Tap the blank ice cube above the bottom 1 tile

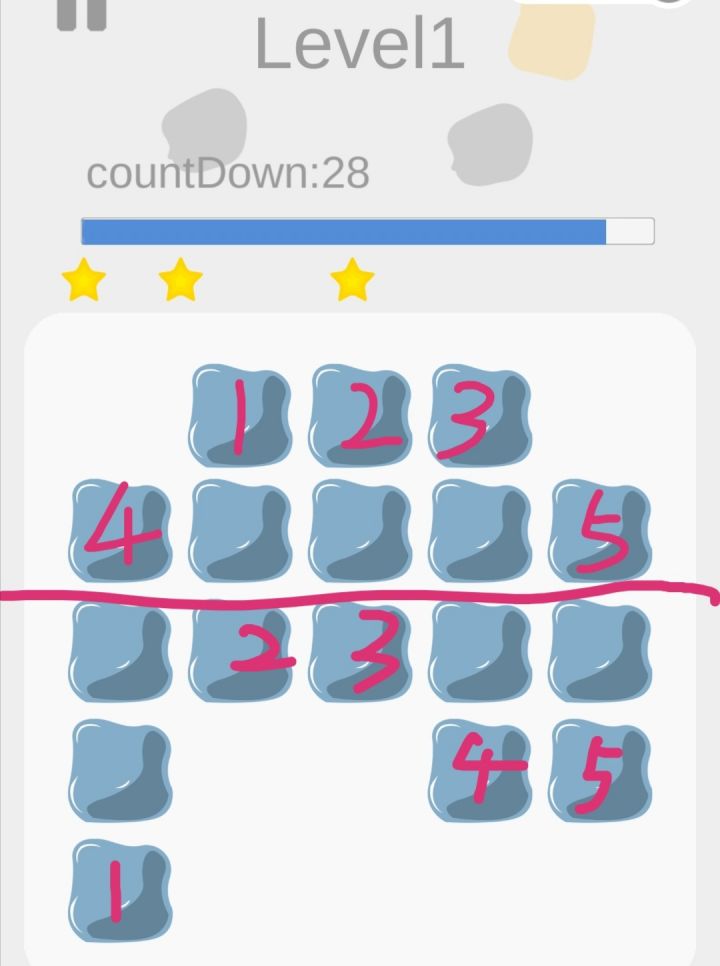[x=120, y=770]
